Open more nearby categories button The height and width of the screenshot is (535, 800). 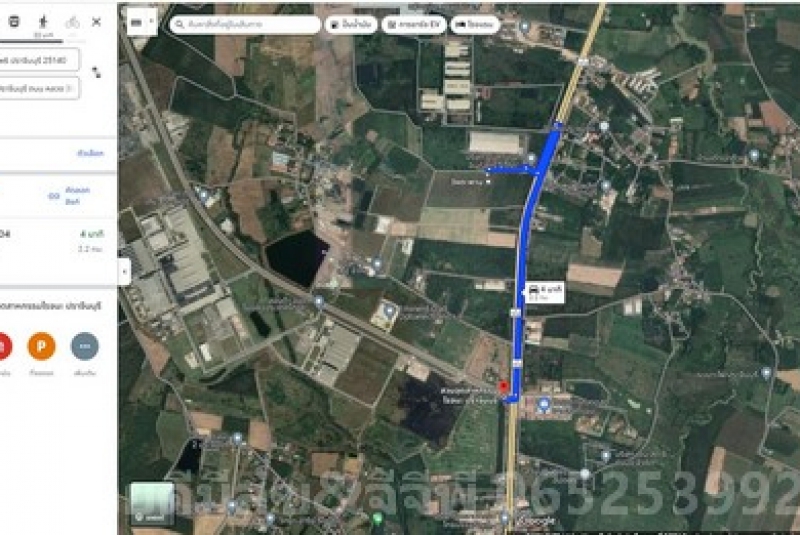84,346
